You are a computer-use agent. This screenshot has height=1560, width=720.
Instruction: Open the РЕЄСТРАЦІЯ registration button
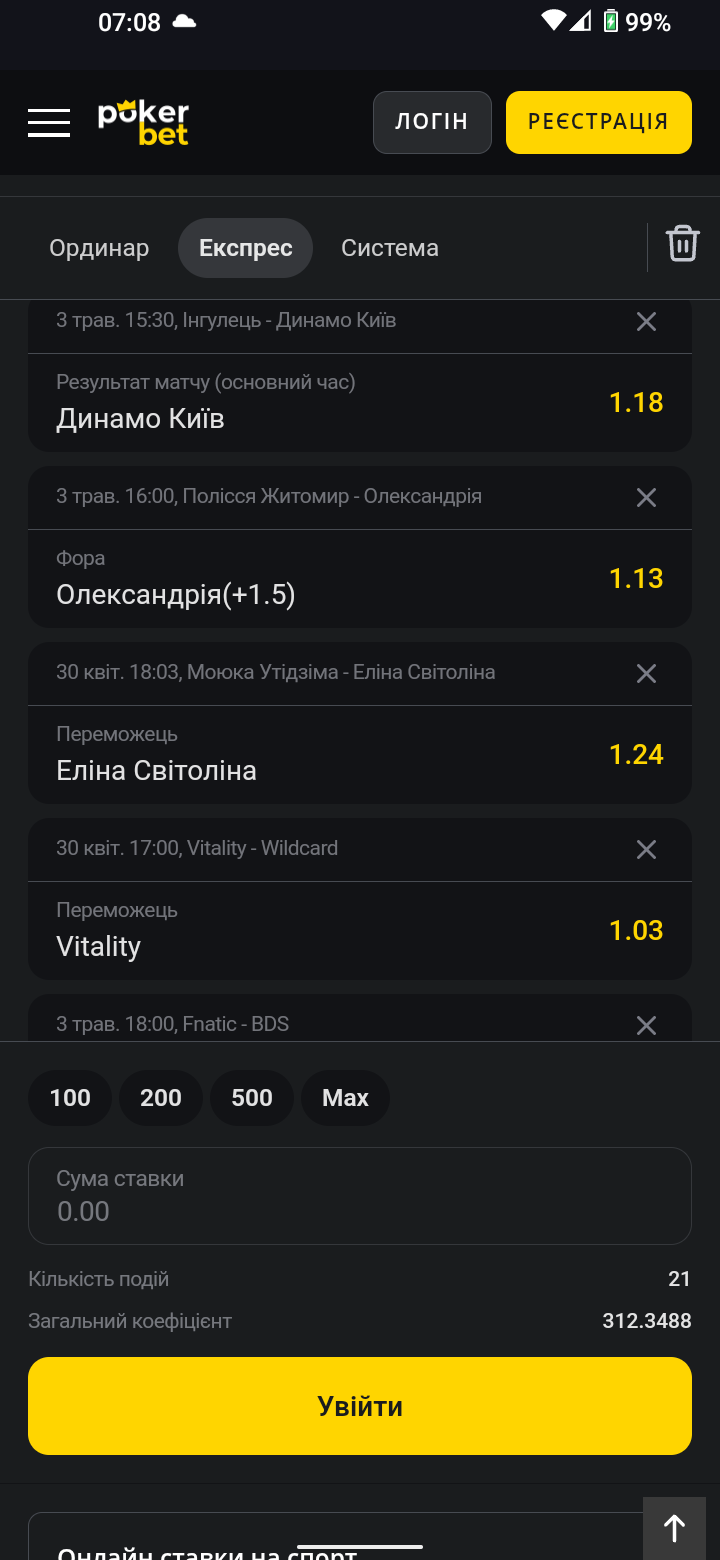pos(598,122)
